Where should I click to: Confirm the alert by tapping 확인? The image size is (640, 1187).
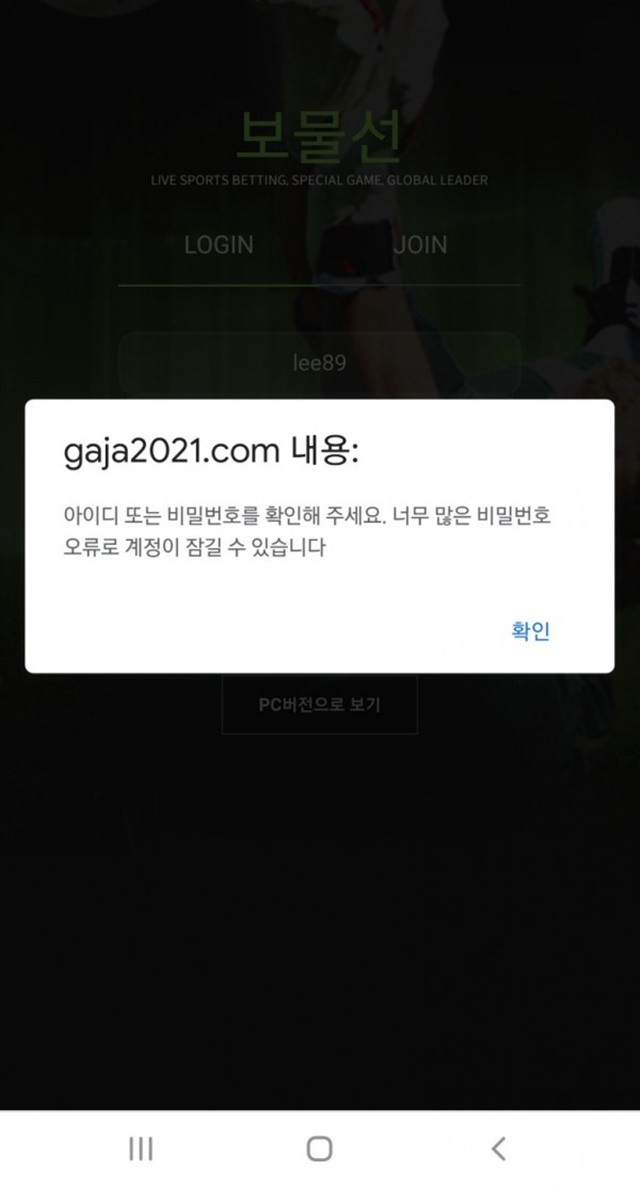(531, 631)
